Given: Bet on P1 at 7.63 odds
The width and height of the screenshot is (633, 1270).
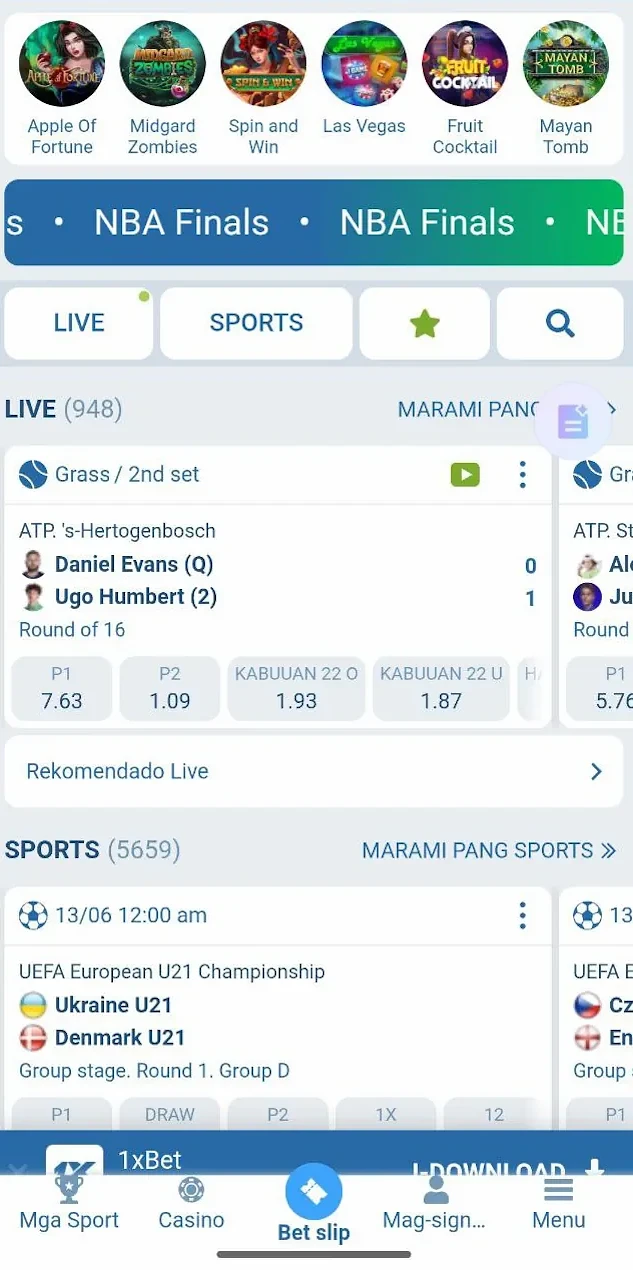Looking at the screenshot, I should click(x=62, y=688).
